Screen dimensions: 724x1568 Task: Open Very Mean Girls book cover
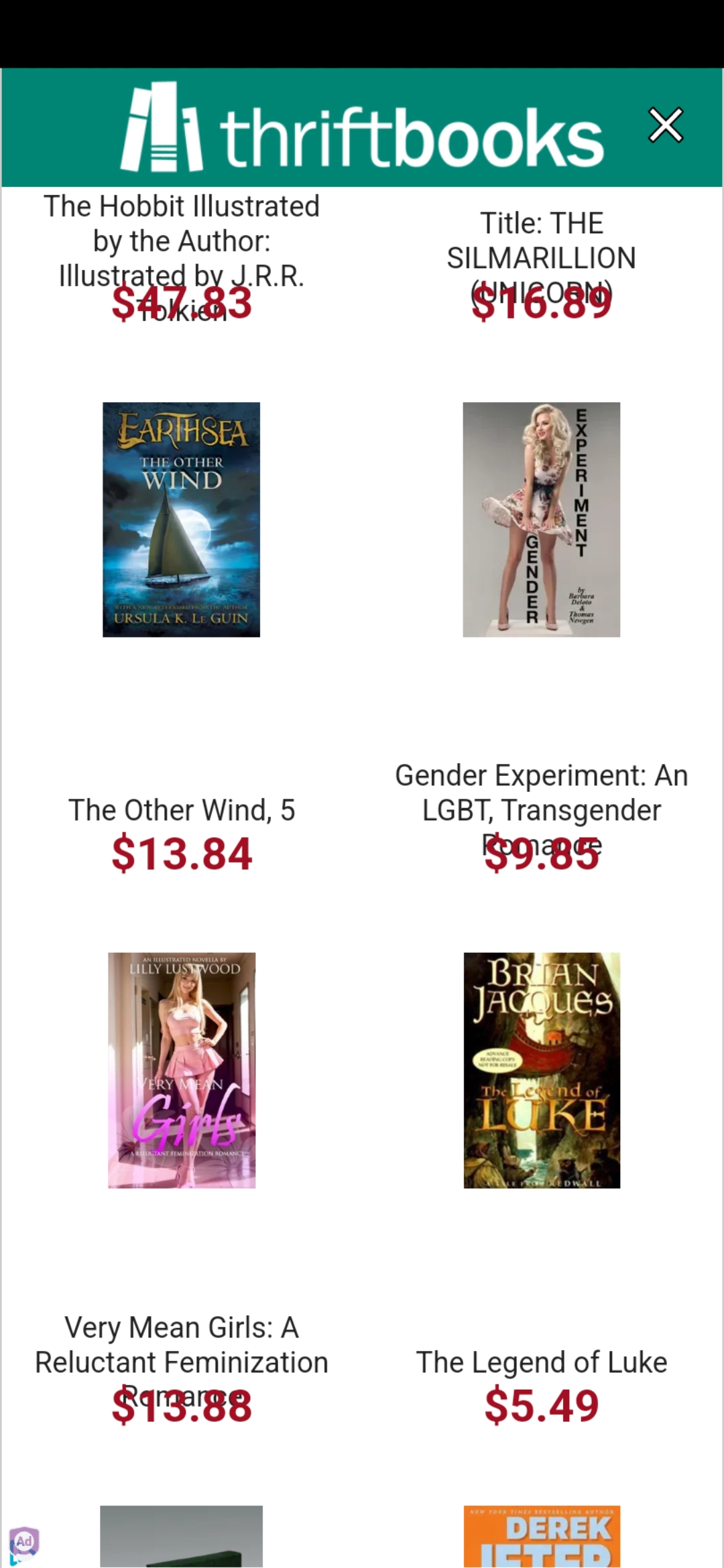point(182,1070)
